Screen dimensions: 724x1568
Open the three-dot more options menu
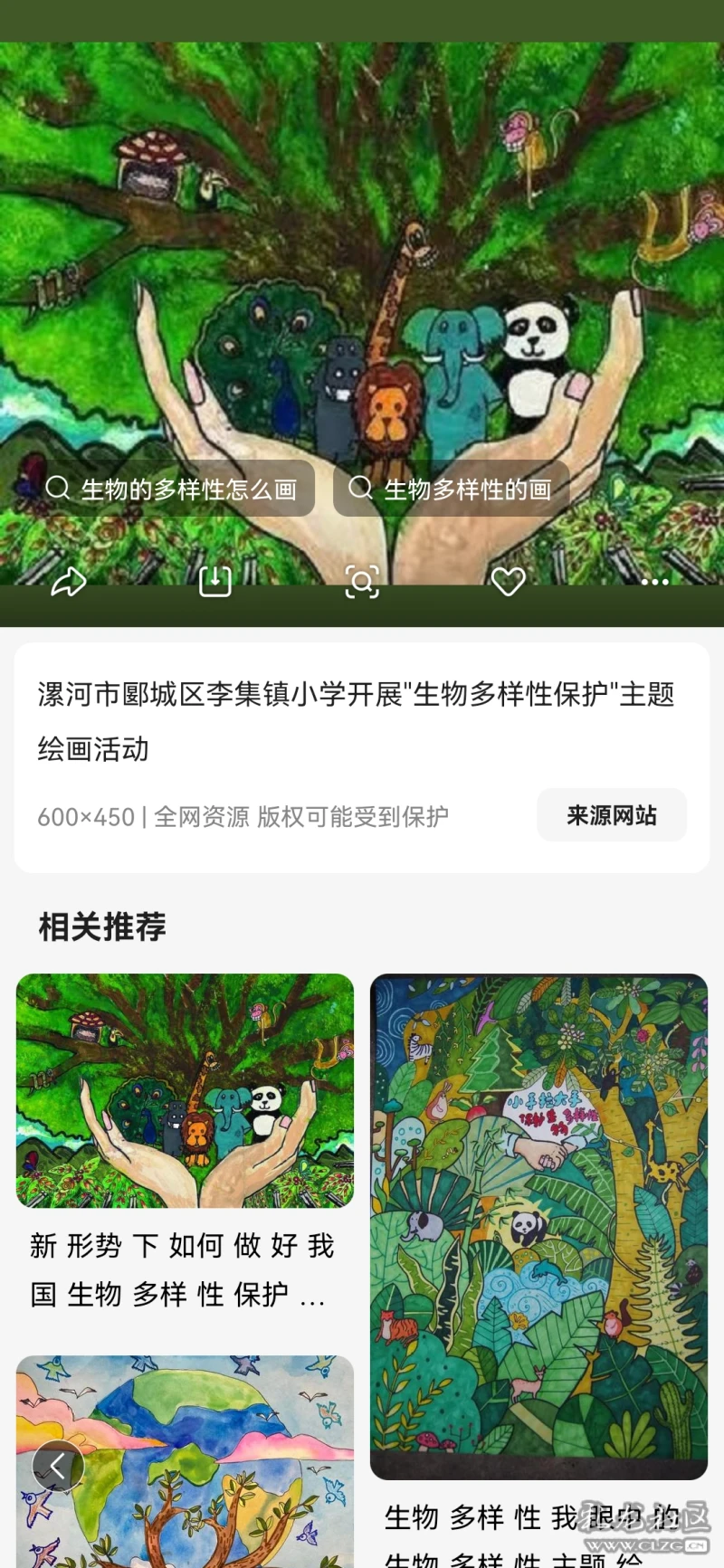tap(654, 582)
